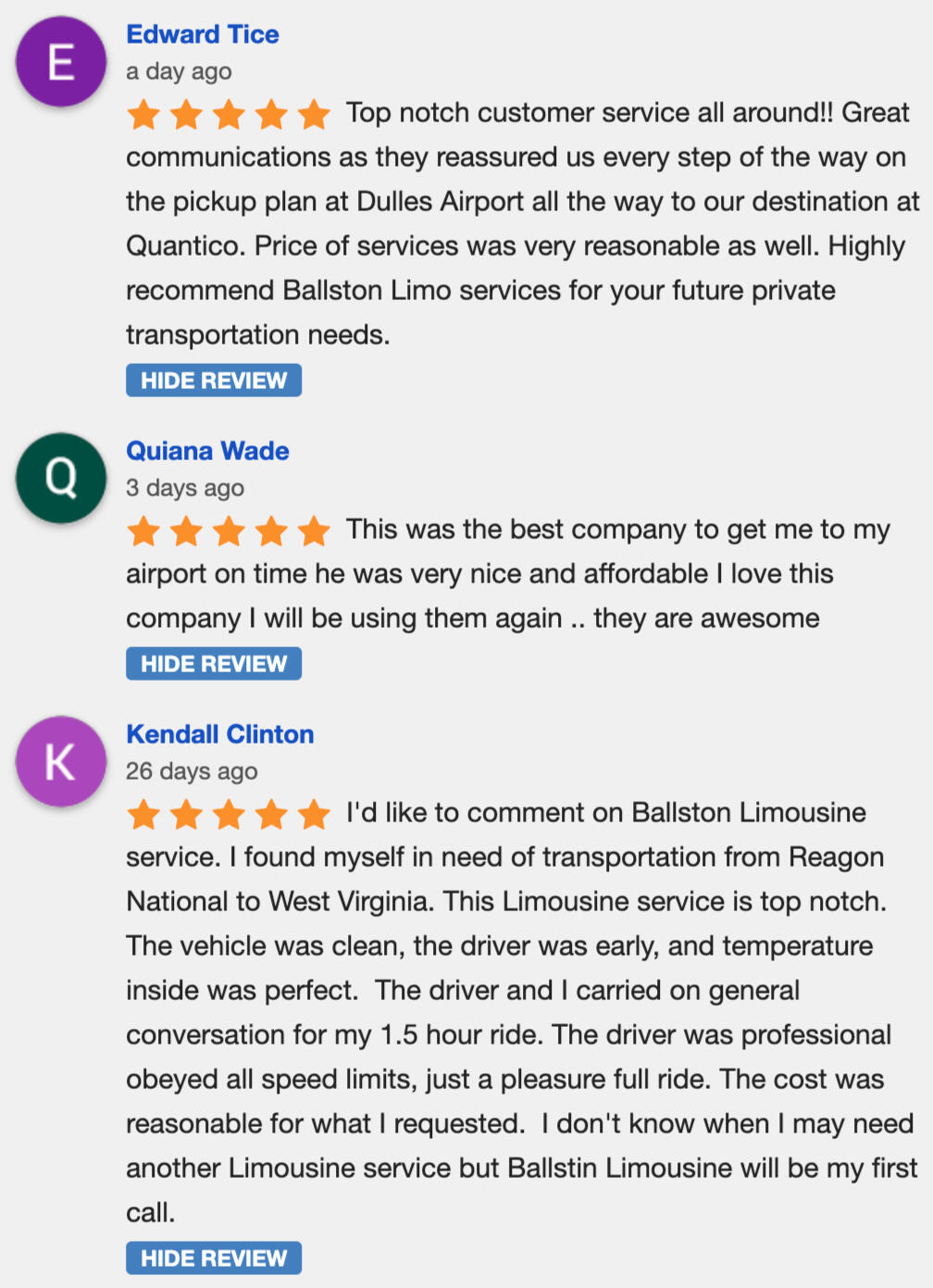933x1288 pixels.
Task: Open Kendall Clinton's profile link
Action: [220, 734]
